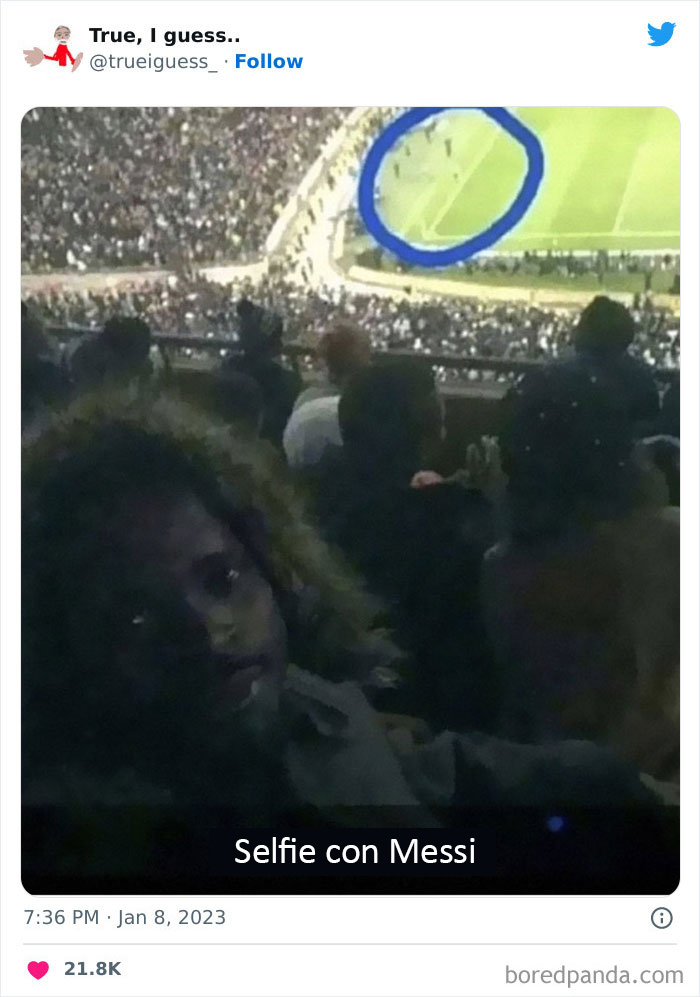The image size is (700, 997).
Task: Open the True, I guess.. profile avatar
Action: click(x=52, y=48)
